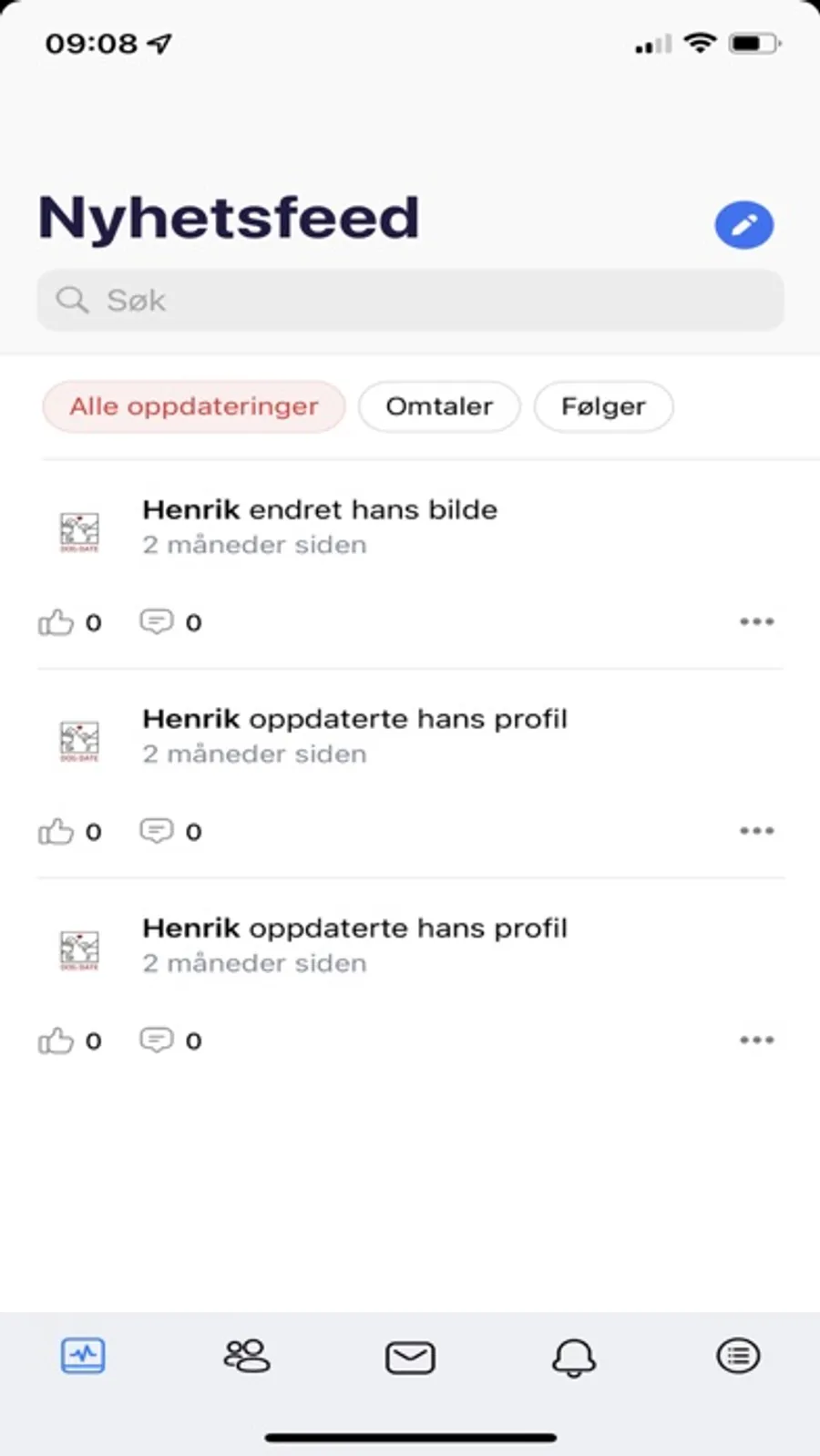Like the post "Henrik endret hans bilde"

click(56, 622)
